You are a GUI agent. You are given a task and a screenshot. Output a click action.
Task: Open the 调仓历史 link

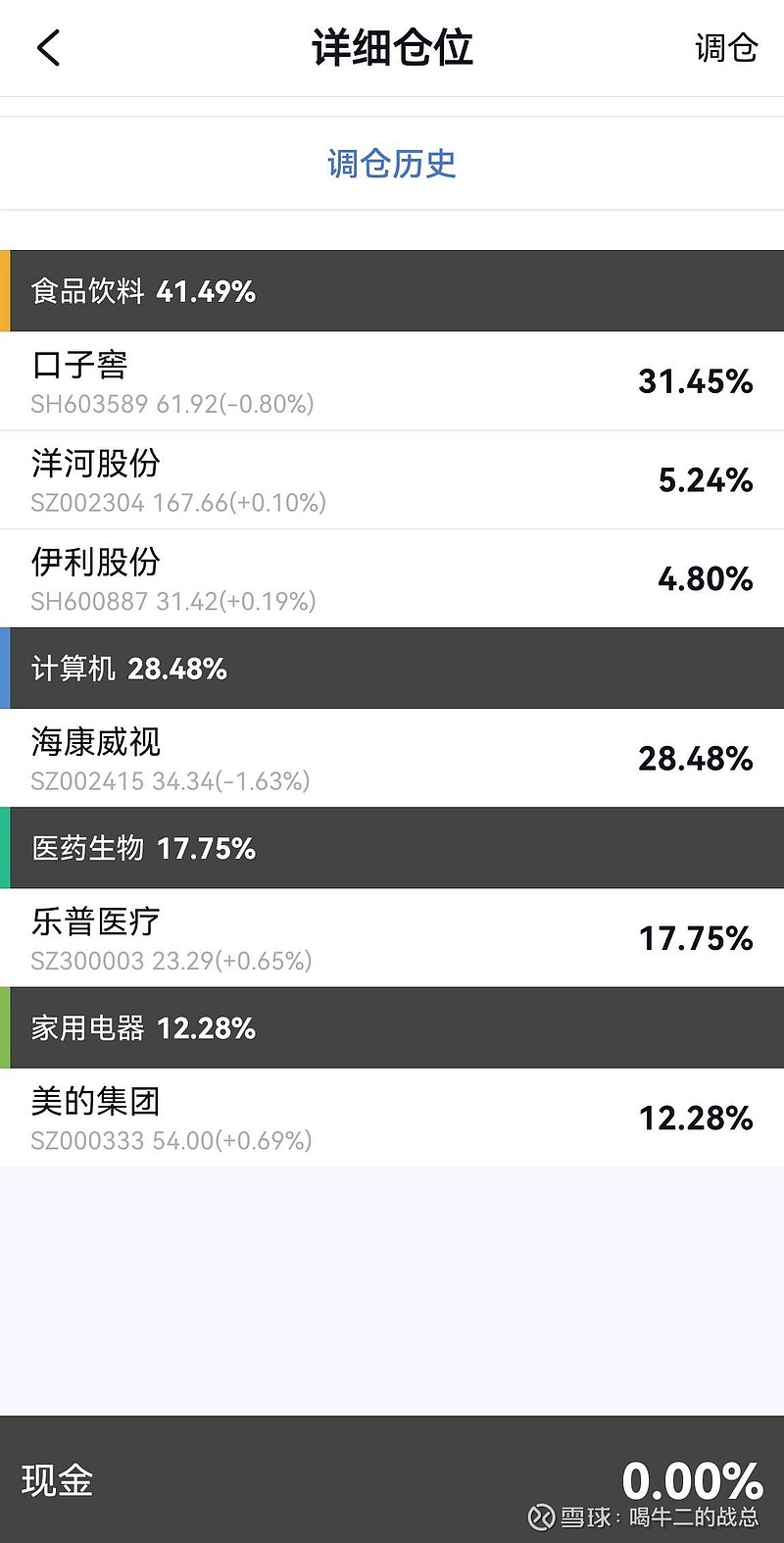coord(392,164)
